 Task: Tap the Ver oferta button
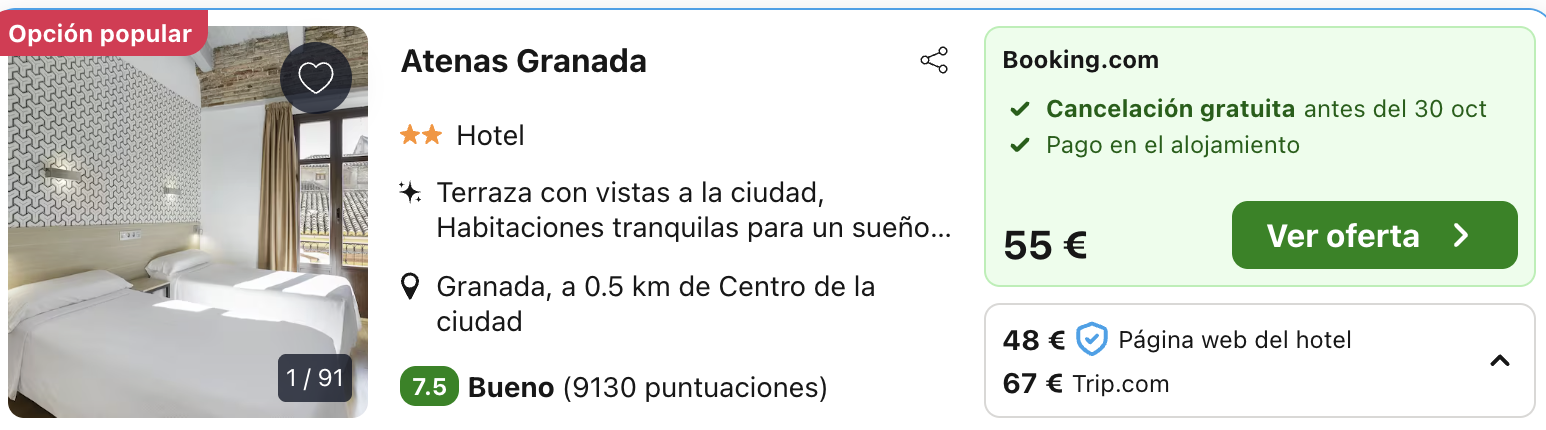(1374, 235)
